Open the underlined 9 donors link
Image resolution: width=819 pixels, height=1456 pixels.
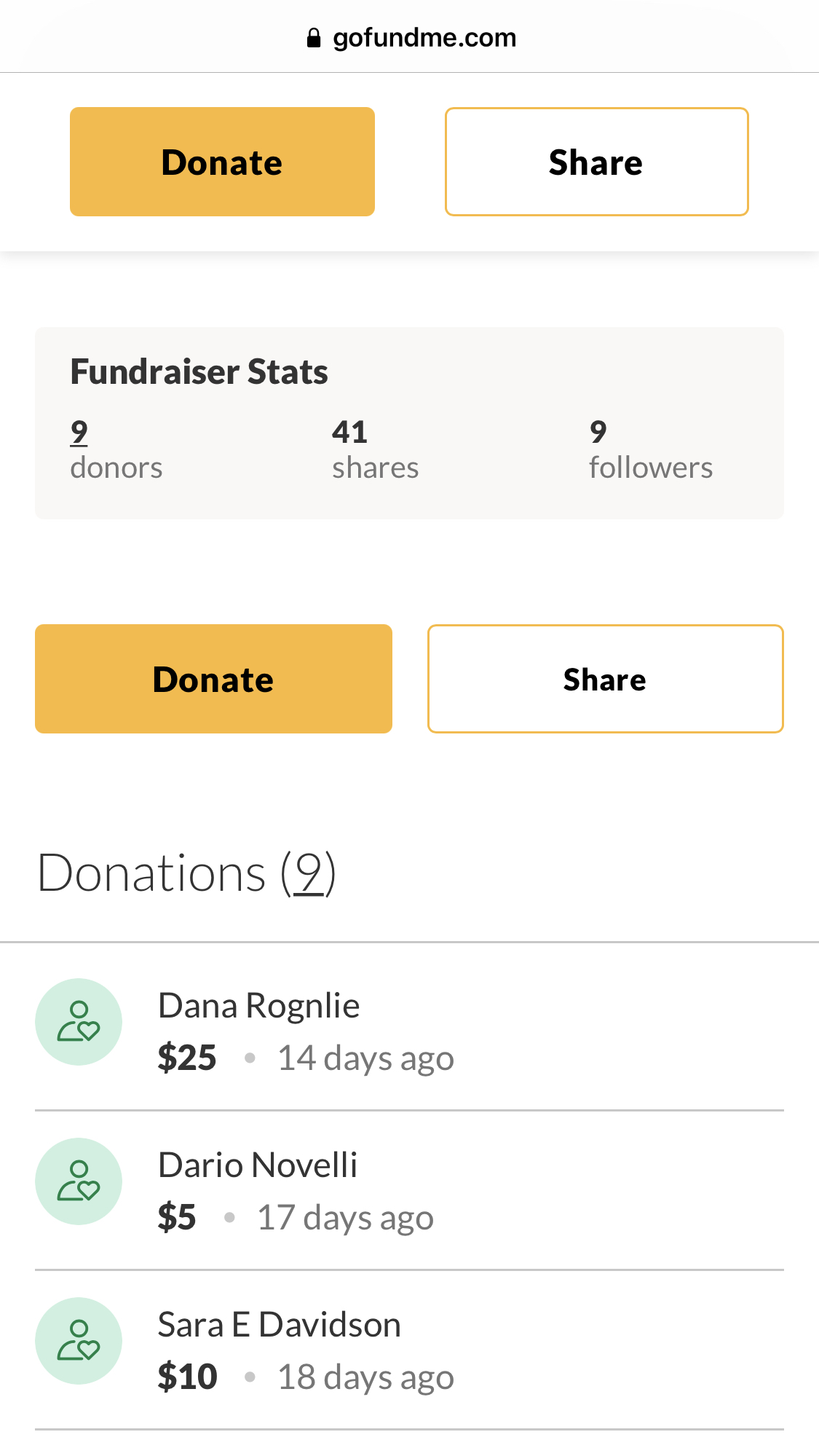point(79,433)
